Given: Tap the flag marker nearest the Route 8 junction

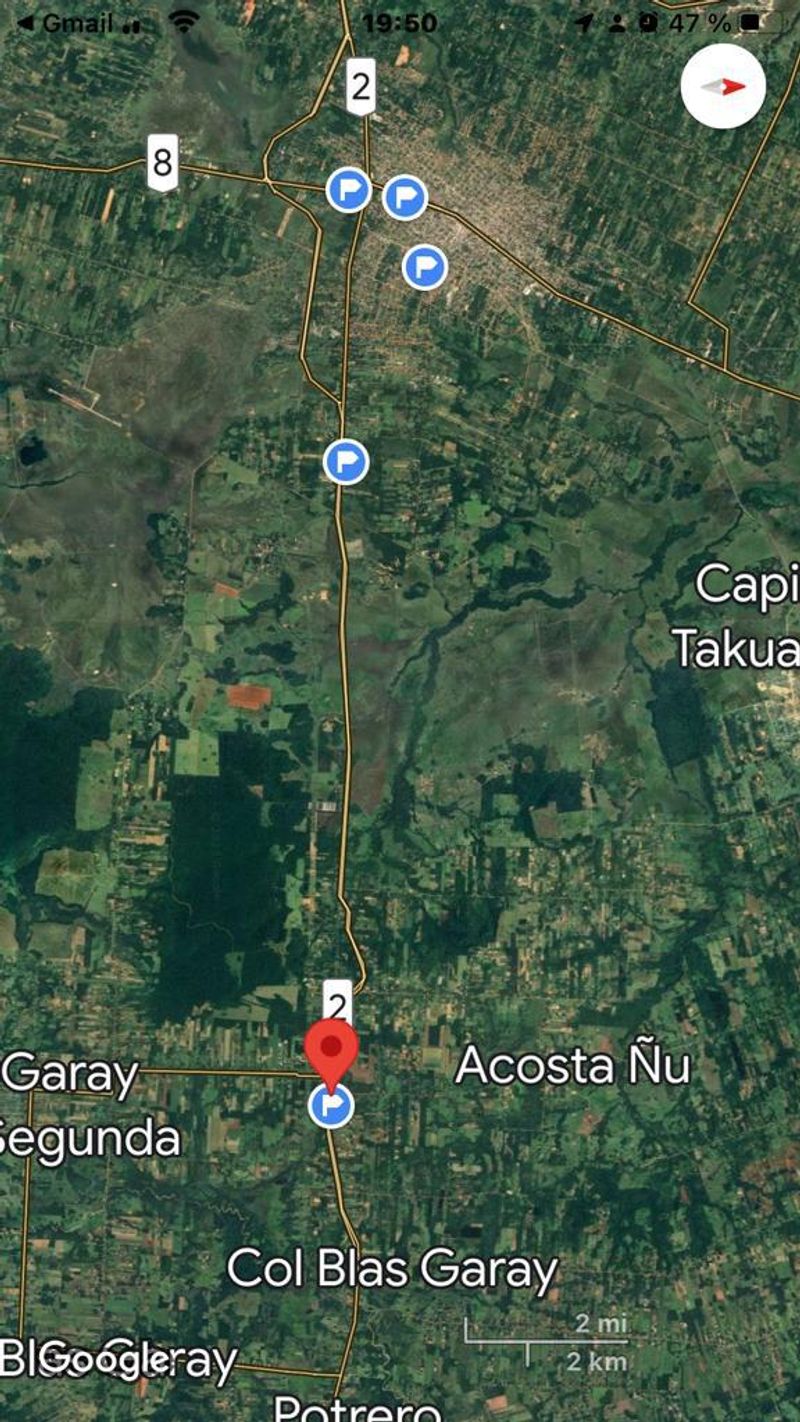Looking at the screenshot, I should click(x=349, y=189).
